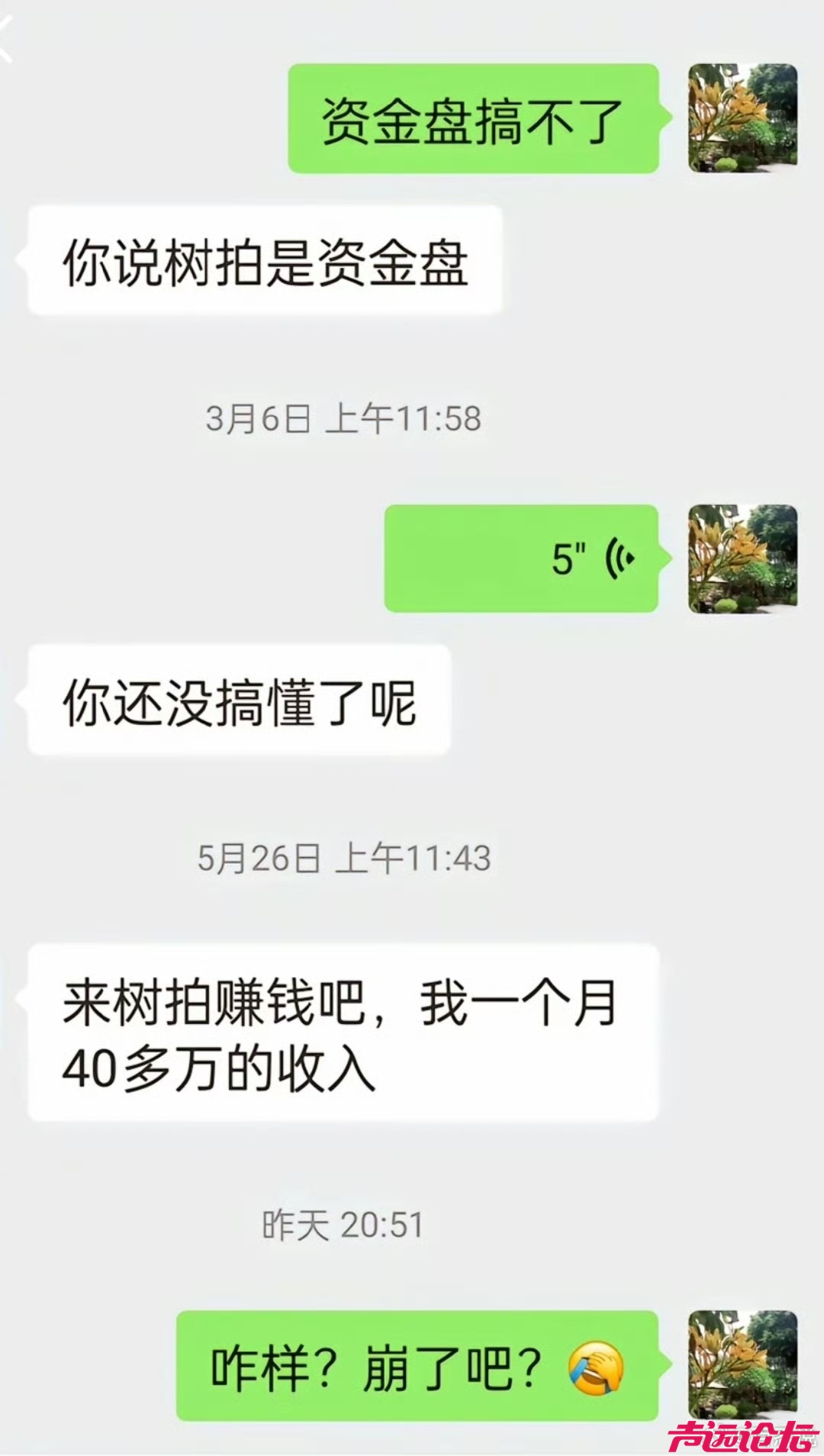Tap the avatar beside the voice message
The height and width of the screenshot is (1456, 824).
pos(742,559)
